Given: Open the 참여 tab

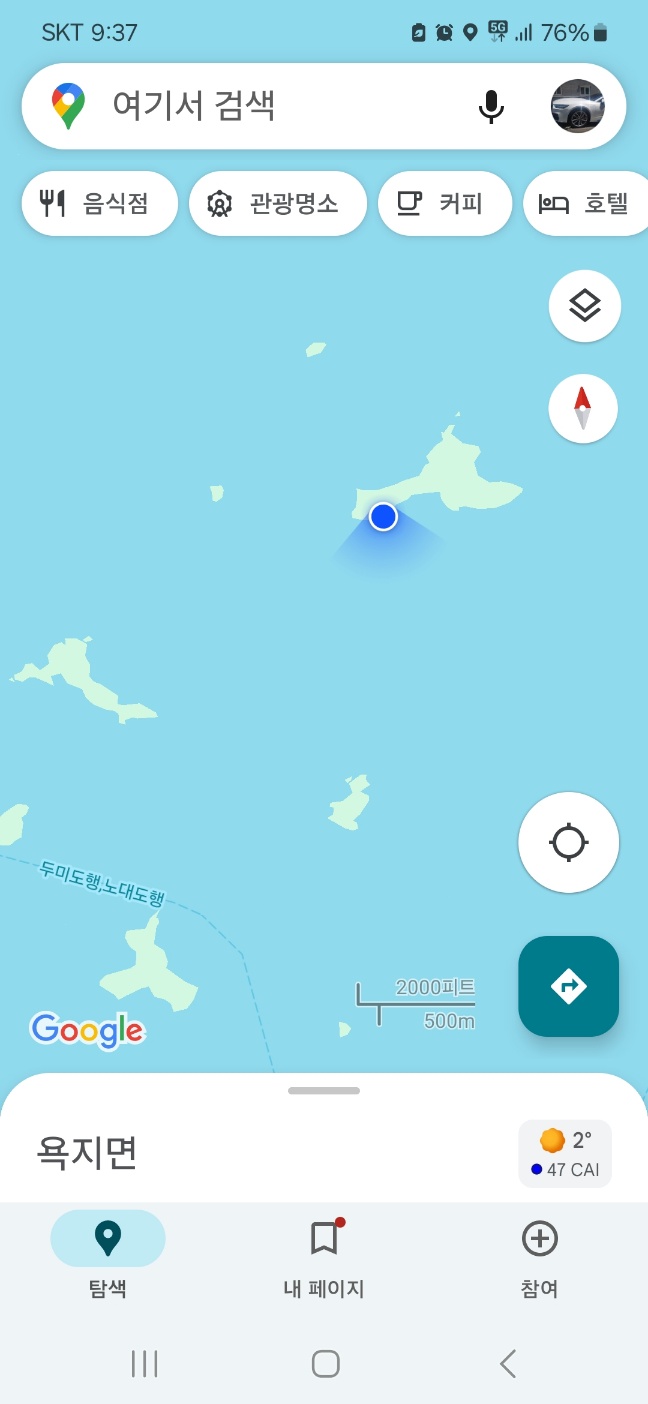Looking at the screenshot, I should tap(540, 1253).
